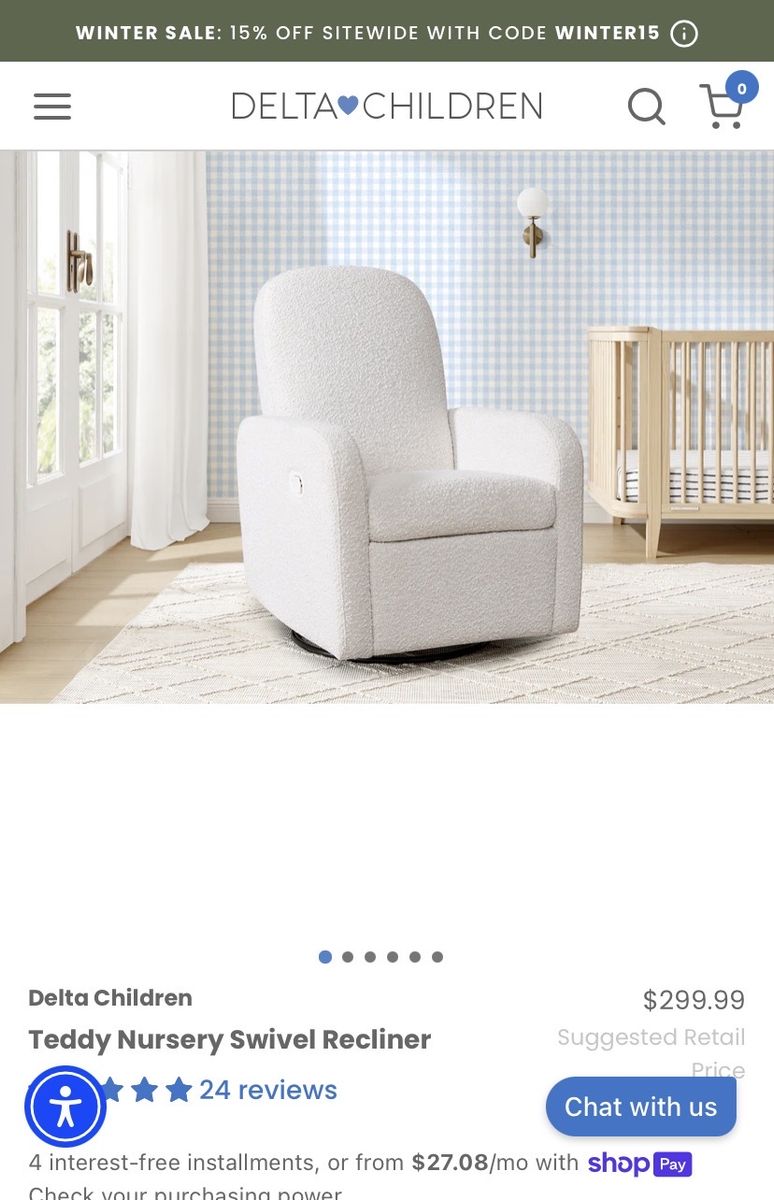The image size is (774, 1200).
Task: Click the Delta Children brand name
Action: coord(110,997)
